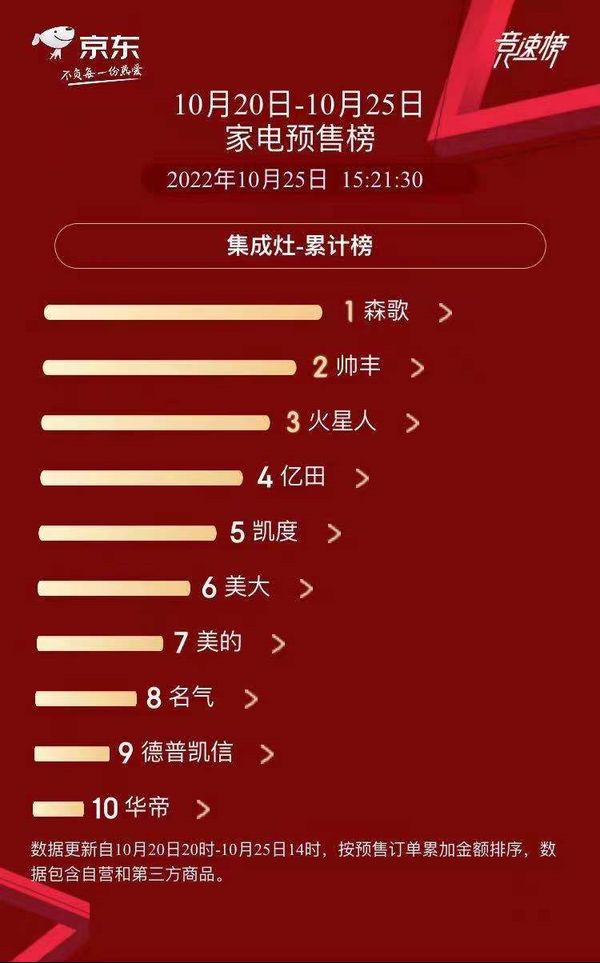600x963 pixels.
Task: Open the 美的 brand row
Action: 219,643
